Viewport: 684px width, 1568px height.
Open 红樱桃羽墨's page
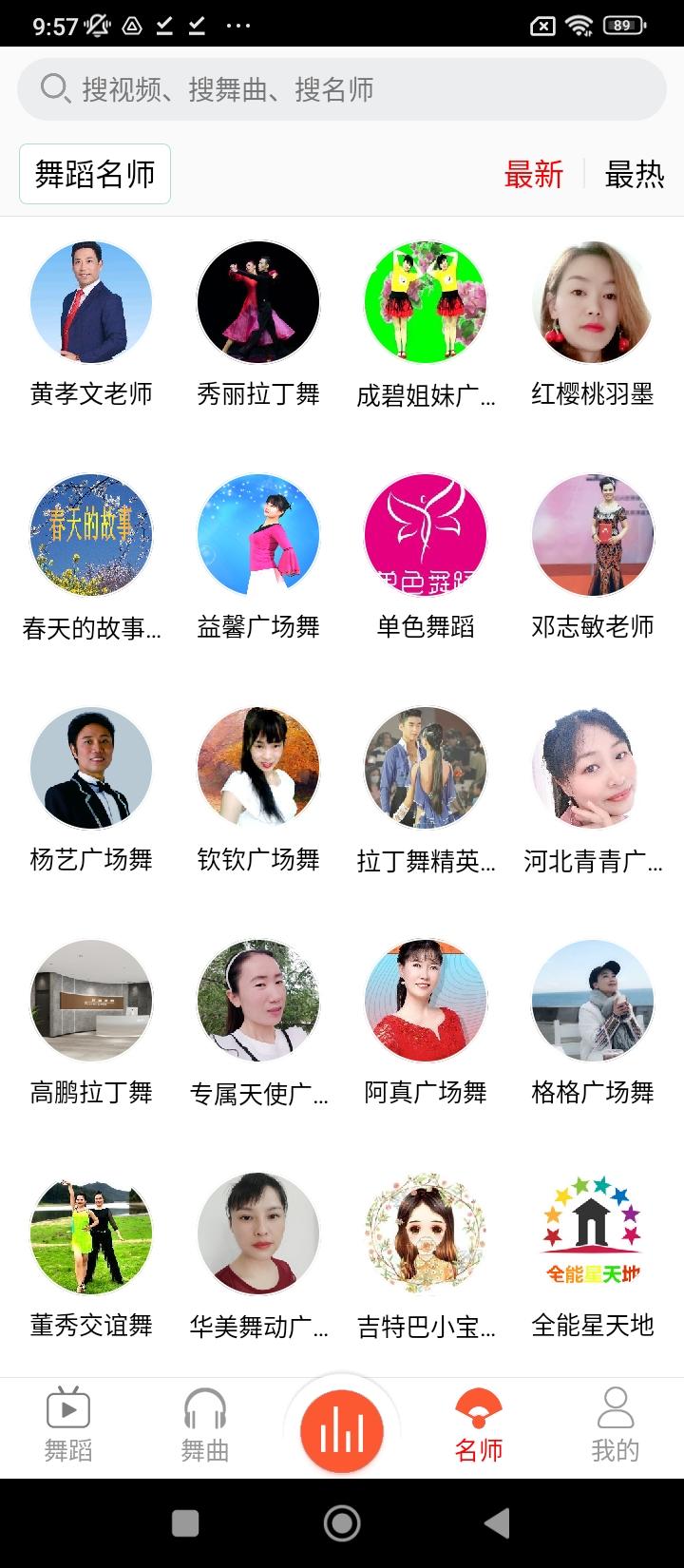[592, 302]
